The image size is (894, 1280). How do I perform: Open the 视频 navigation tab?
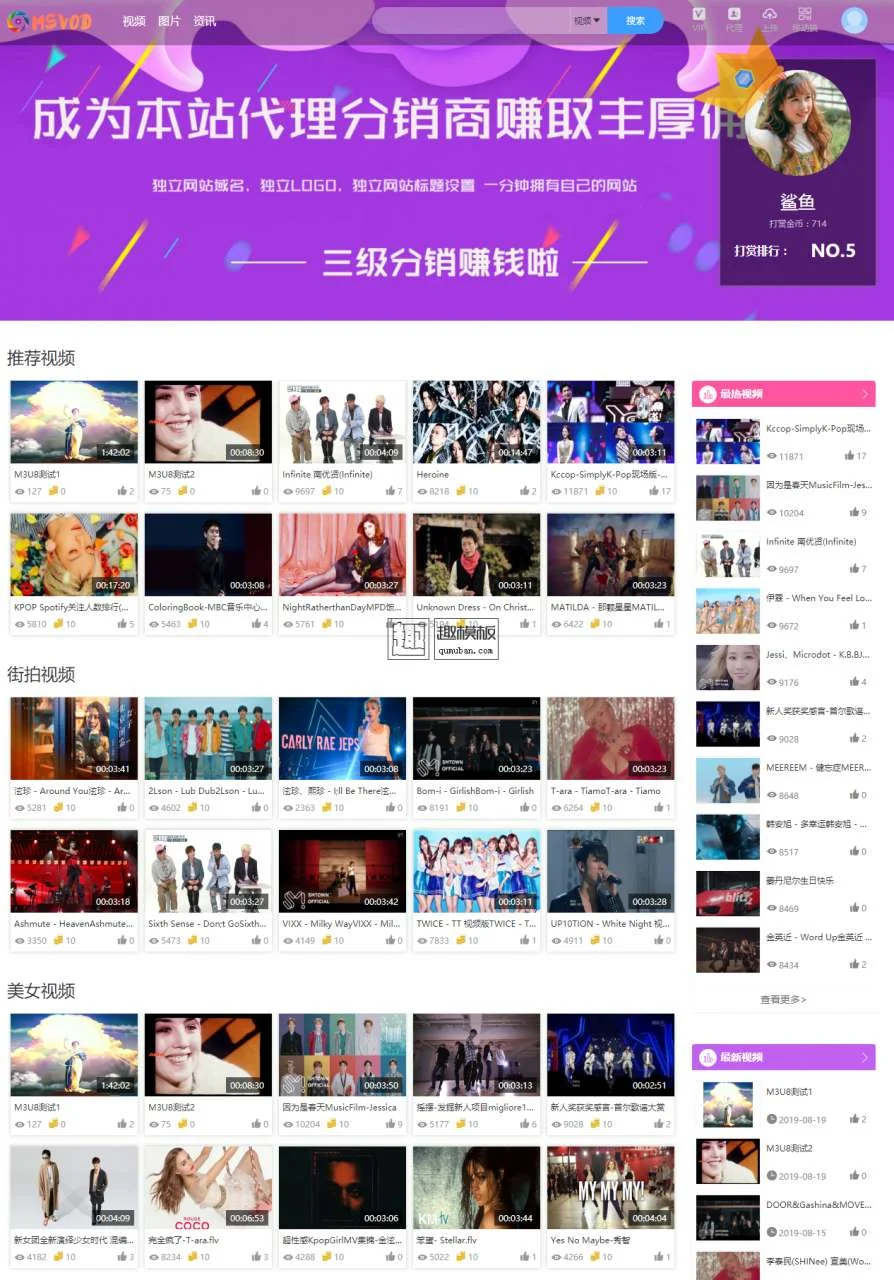tap(134, 21)
